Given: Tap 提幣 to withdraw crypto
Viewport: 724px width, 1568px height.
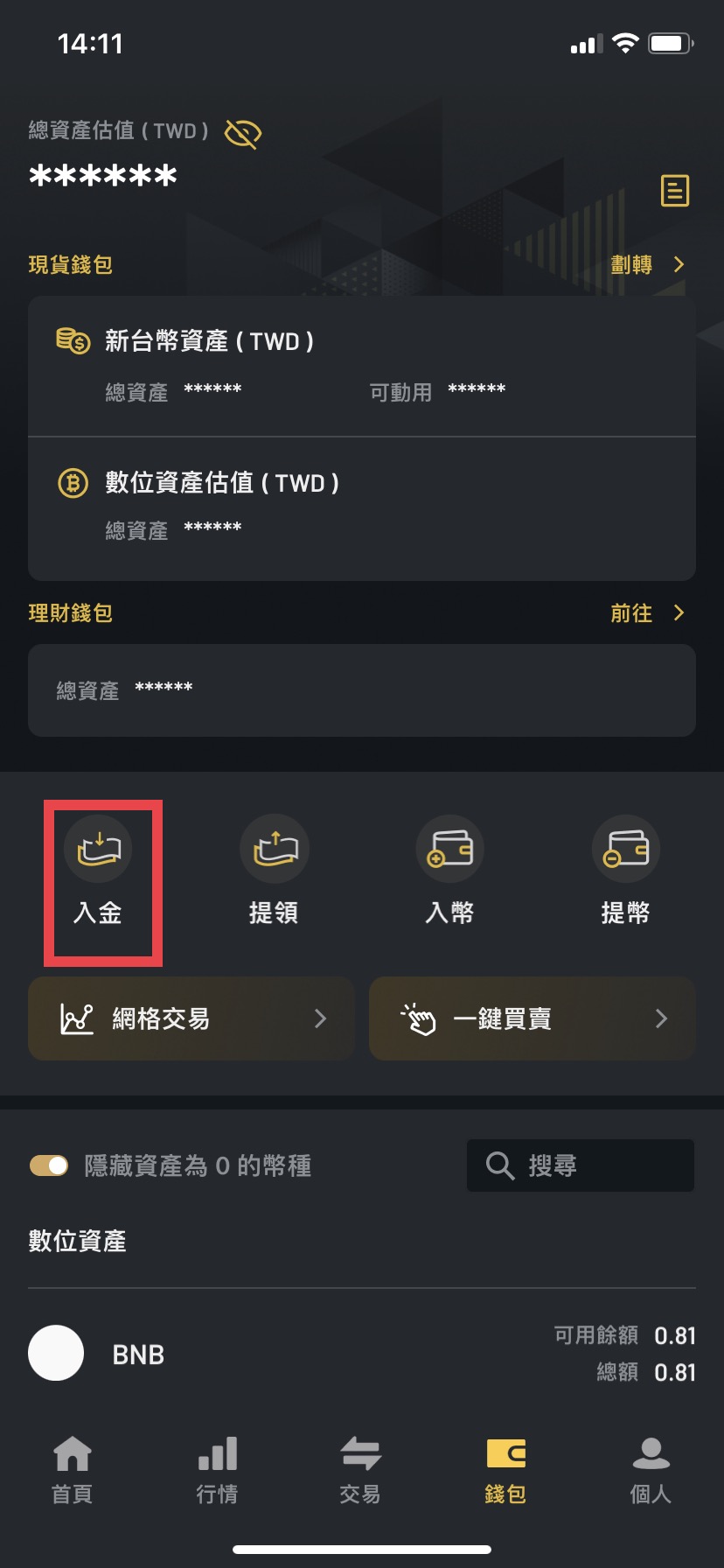Looking at the screenshot, I should pyautogui.click(x=625, y=871).
